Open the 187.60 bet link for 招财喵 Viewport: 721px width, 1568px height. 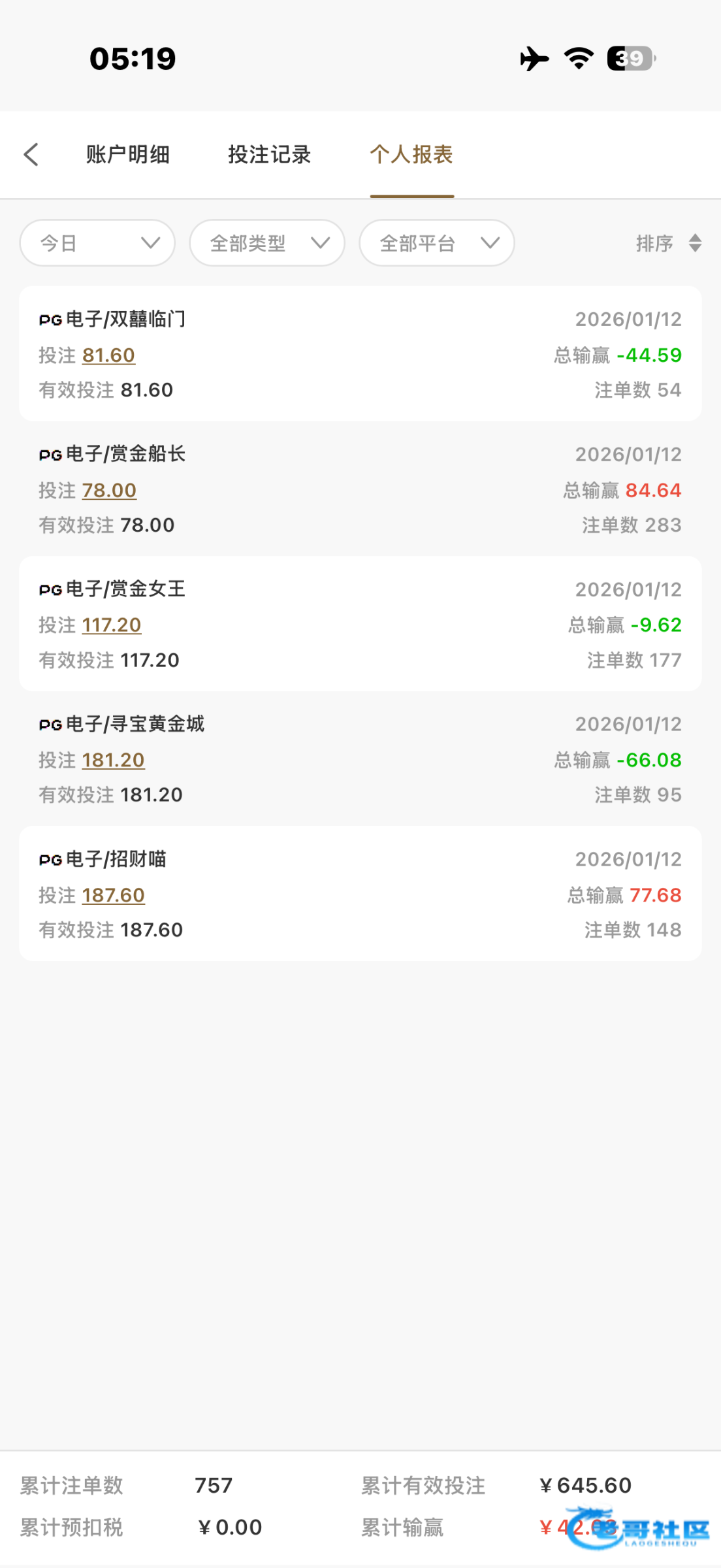tap(113, 895)
